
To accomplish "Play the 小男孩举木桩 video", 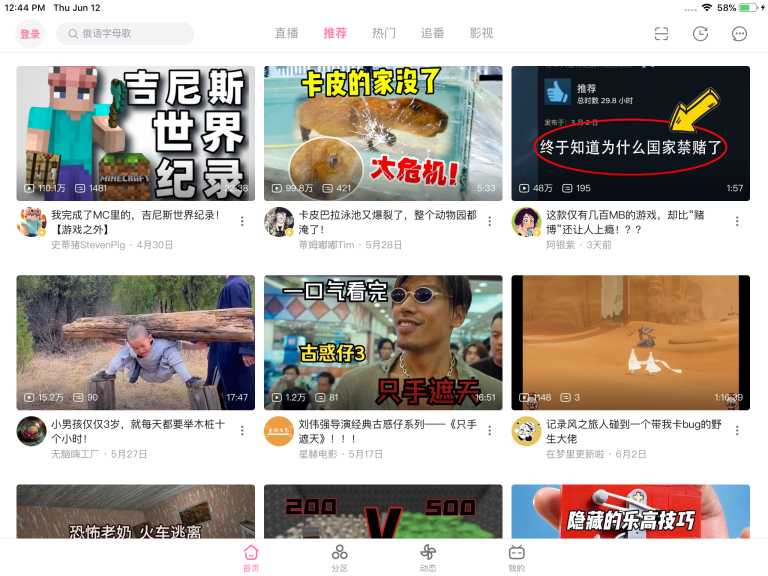I will click(x=135, y=342).
